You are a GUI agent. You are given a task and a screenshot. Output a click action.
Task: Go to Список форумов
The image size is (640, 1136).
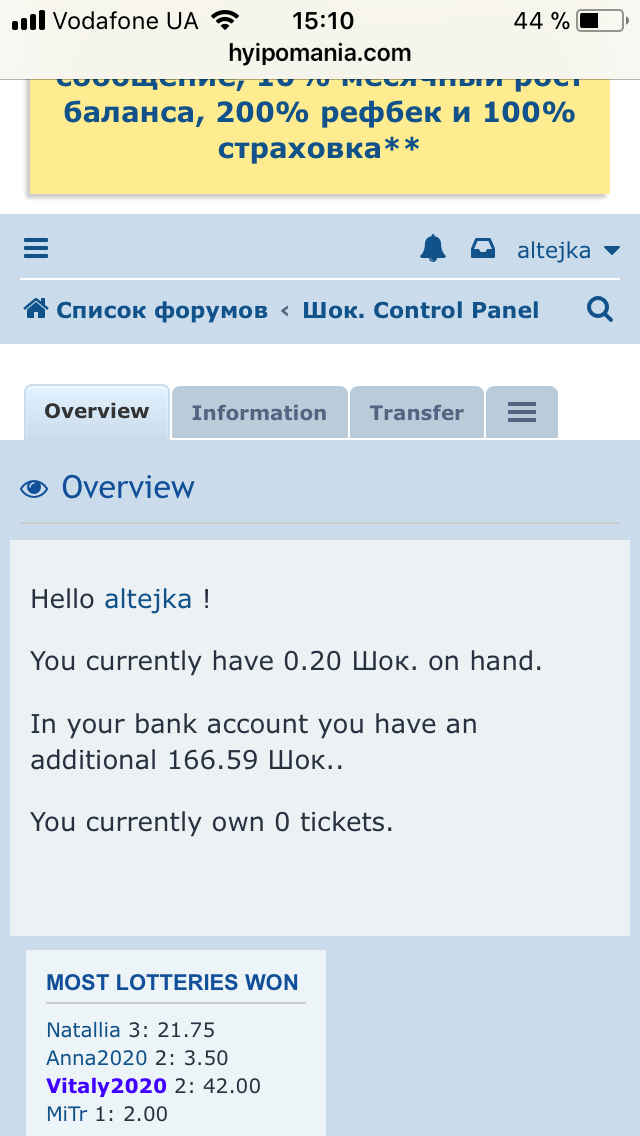click(x=146, y=311)
